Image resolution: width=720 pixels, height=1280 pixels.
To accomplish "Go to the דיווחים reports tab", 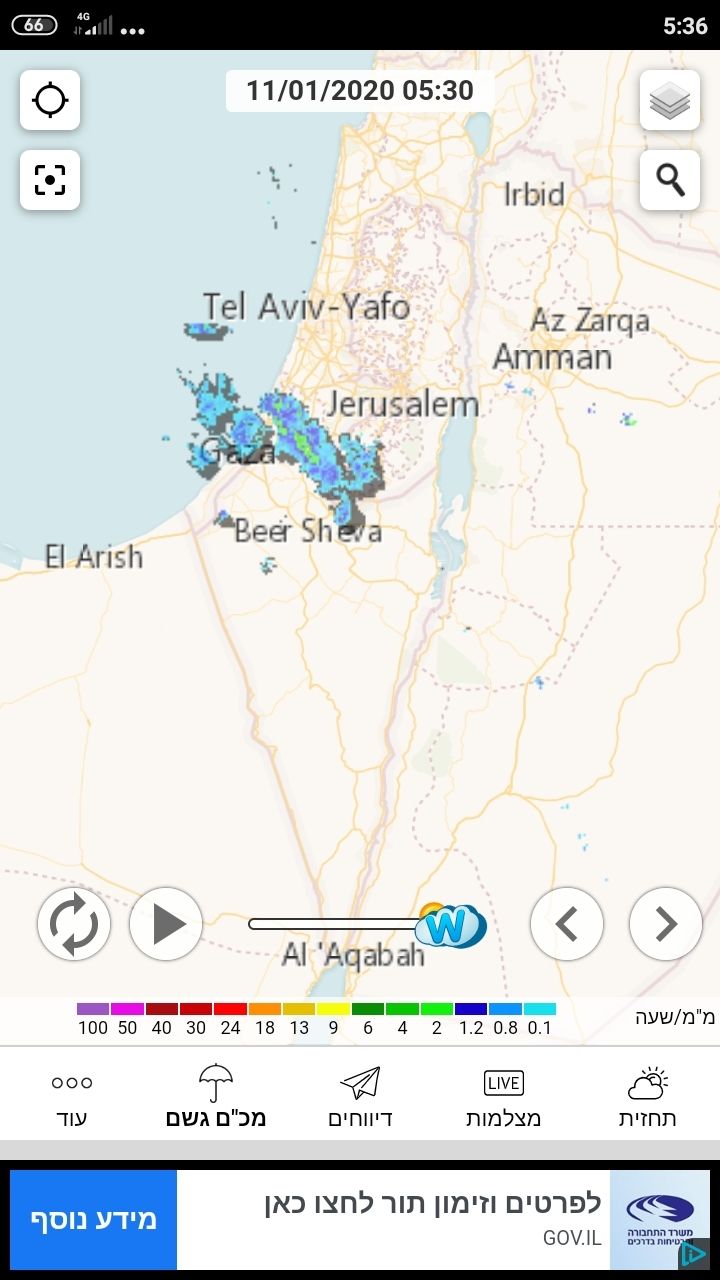I will 360,1097.
